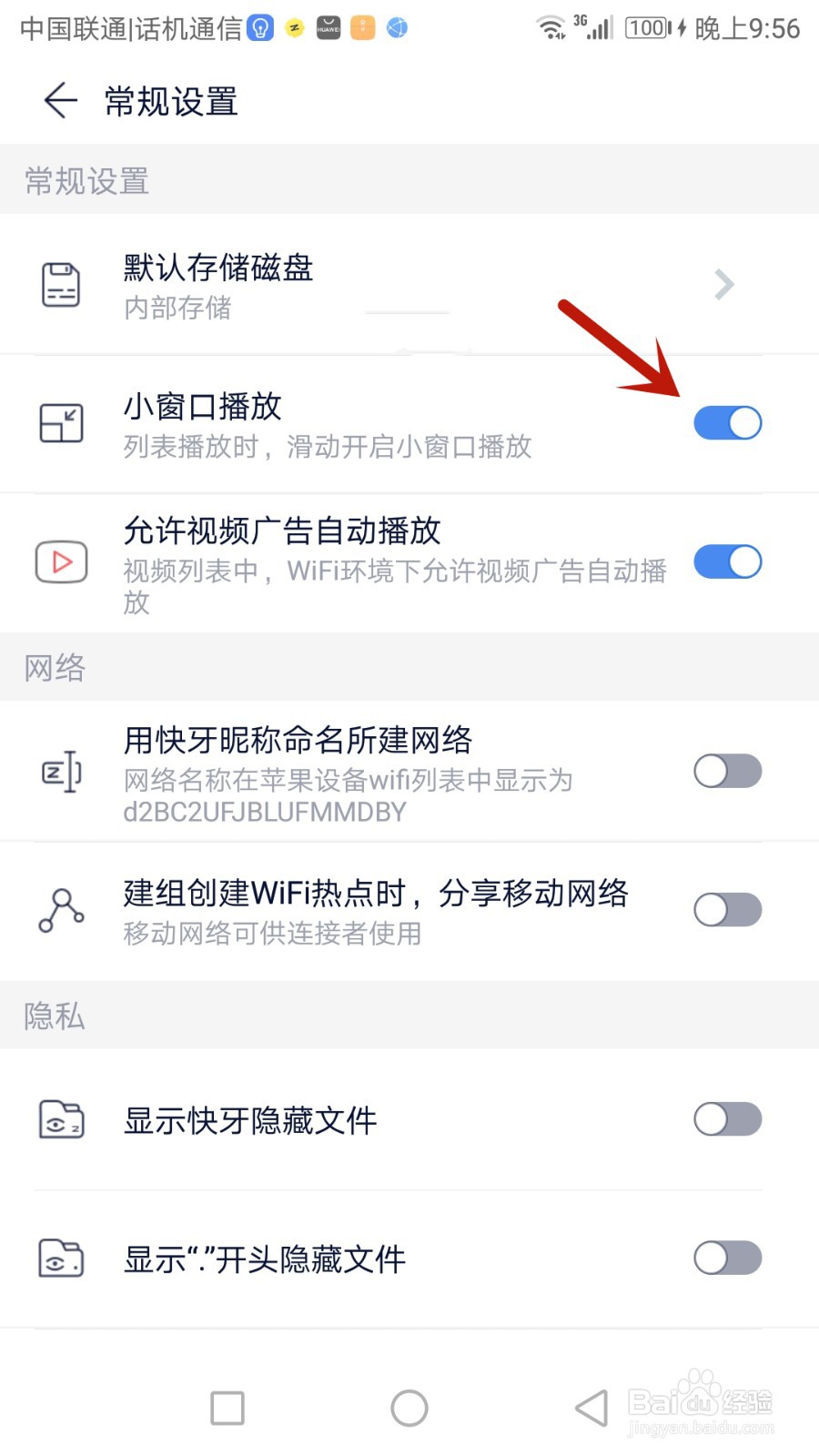The height and width of the screenshot is (1456, 819).
Task: Tap the home circle navigation button
Action: pyautogui.click(x=409, y=1407)
